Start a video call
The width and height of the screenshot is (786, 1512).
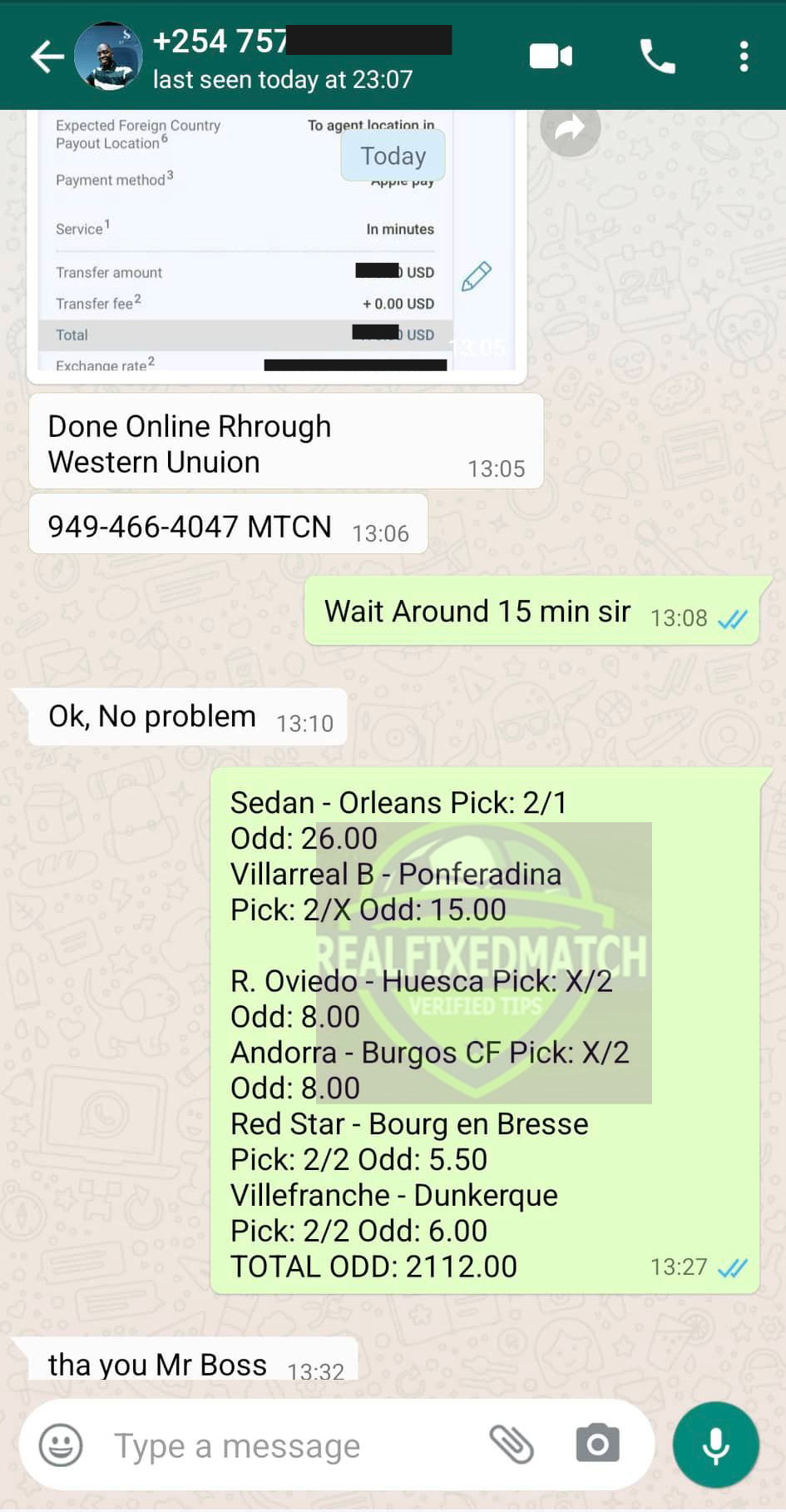[551, 57]
